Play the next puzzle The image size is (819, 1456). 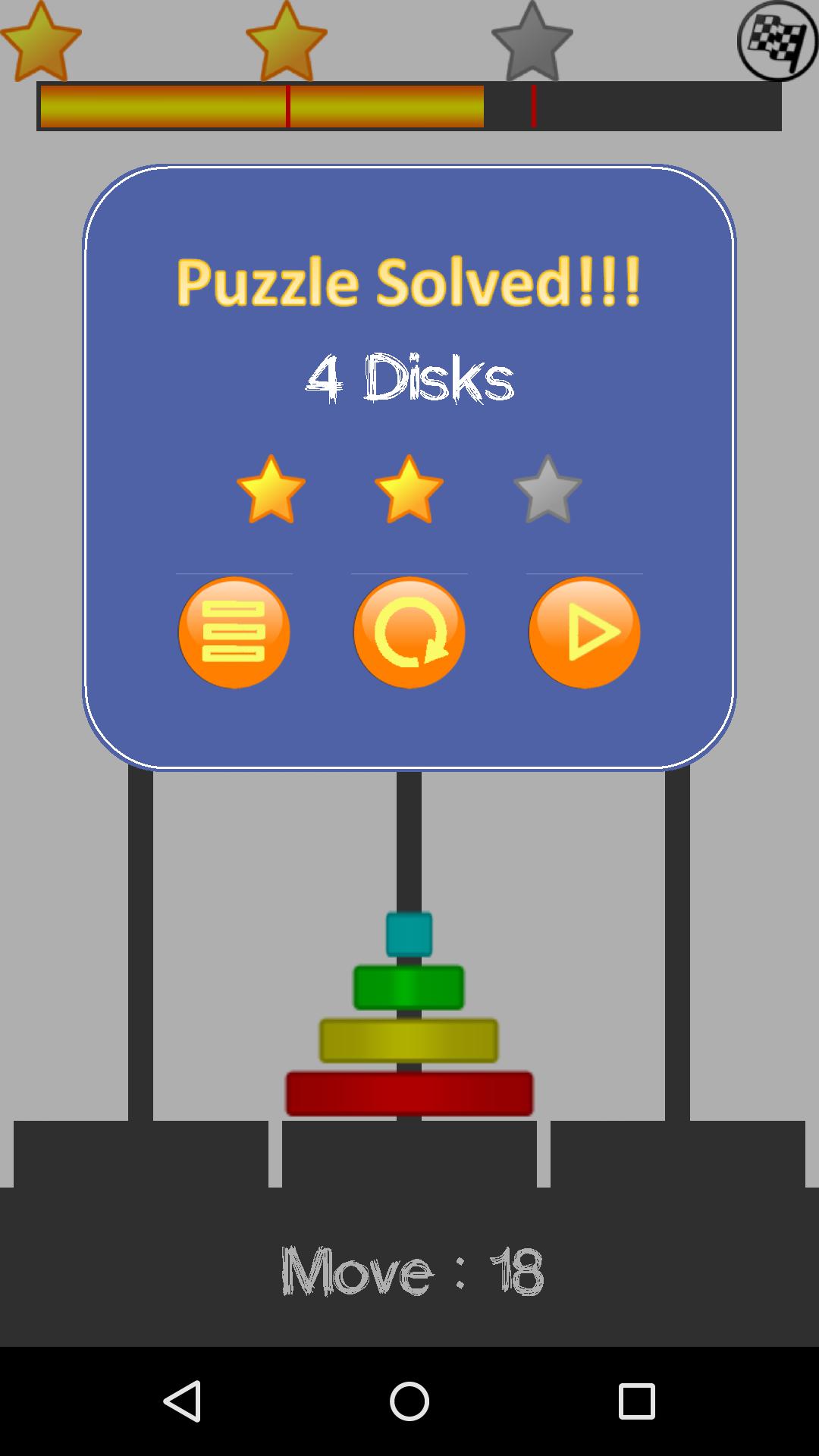click(584, 632)
